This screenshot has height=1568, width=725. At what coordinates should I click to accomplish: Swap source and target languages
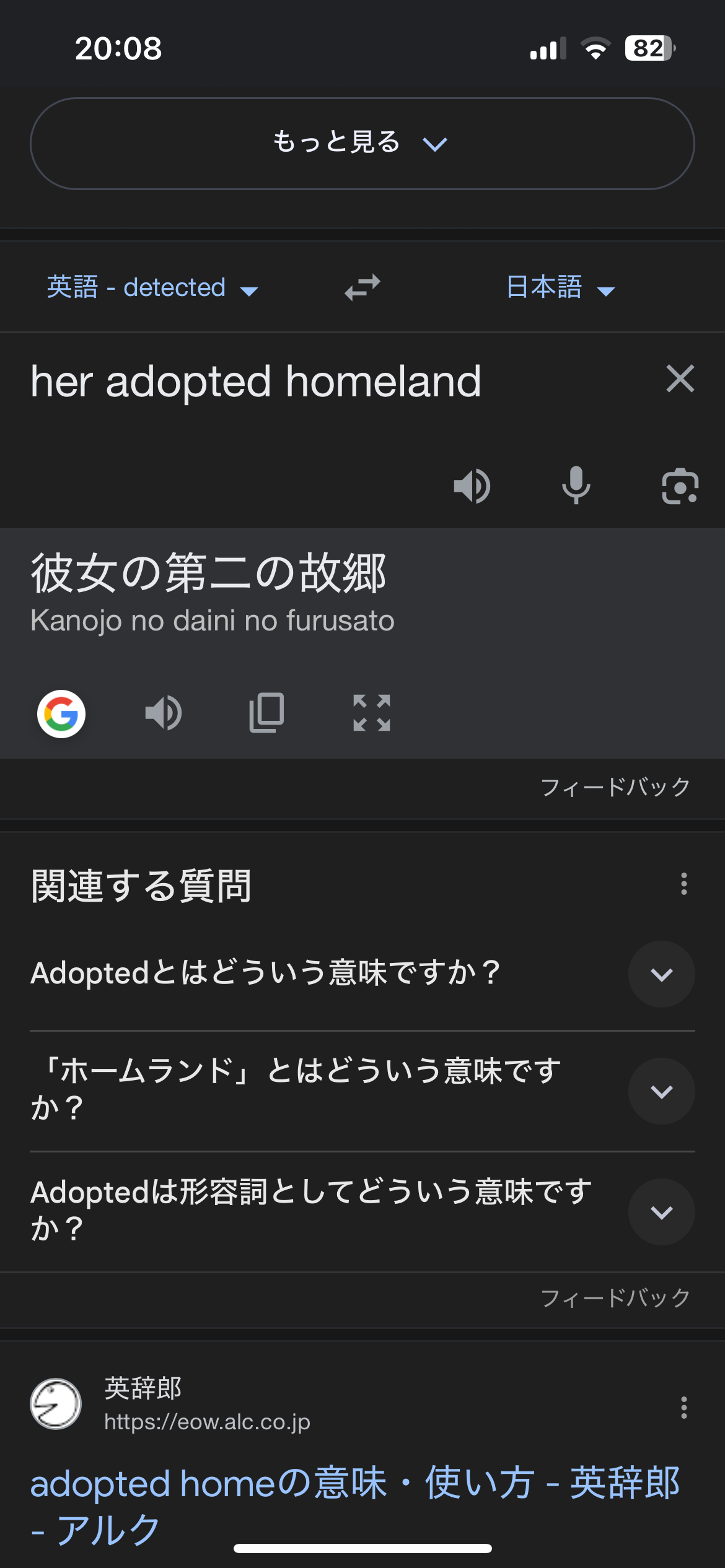pos(362,288)
